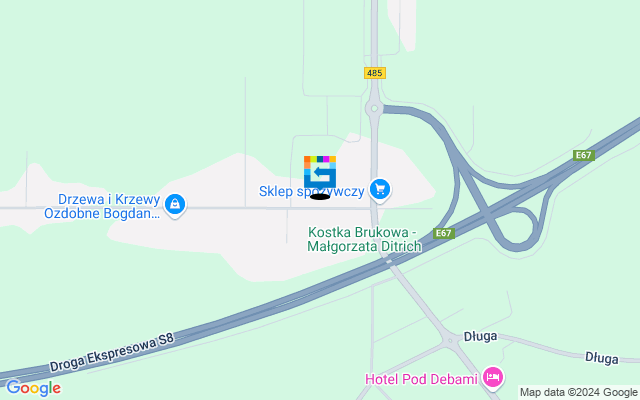Tap the Sklep spożywczy shopping cart marker

coord(379,188)
